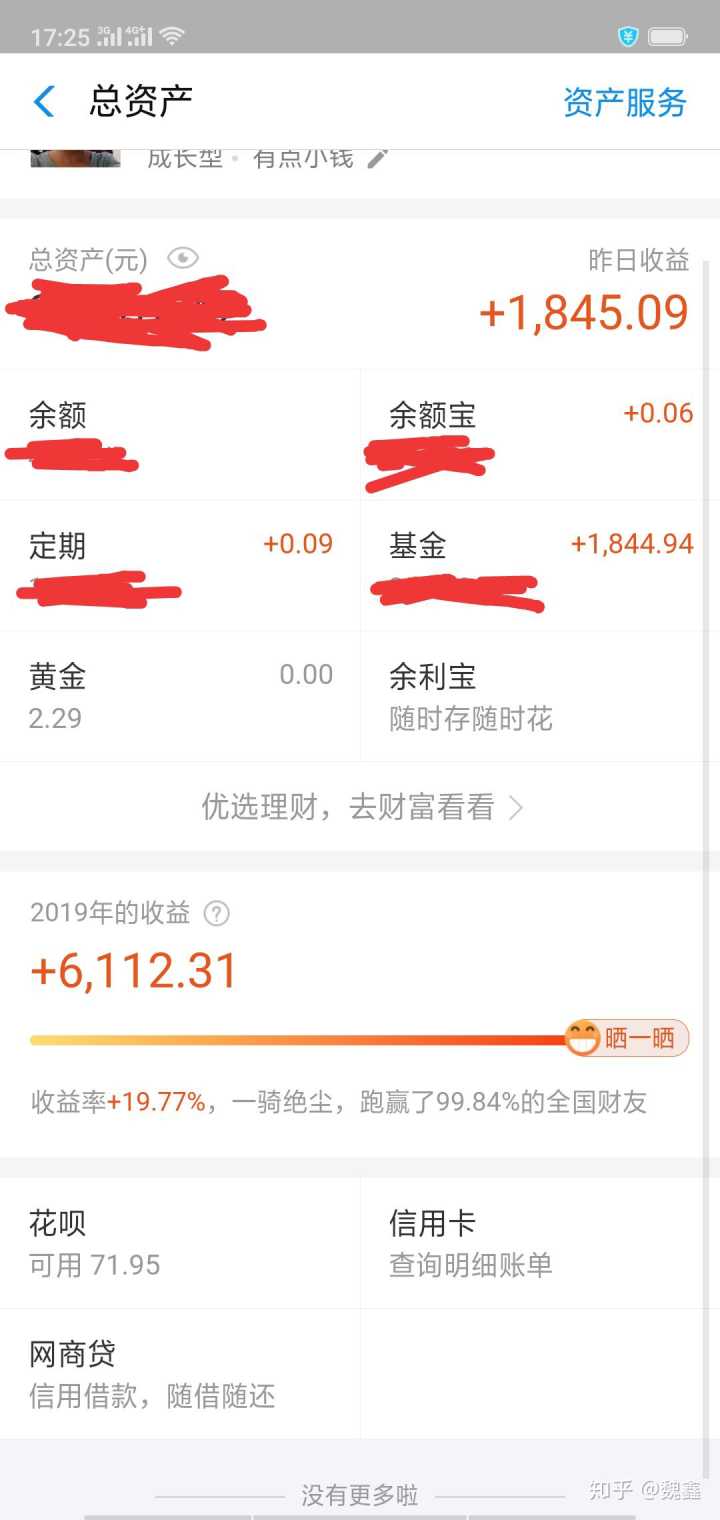Open the 余额宝 tile
The image size is (720, 1520).
click(540, 435)
